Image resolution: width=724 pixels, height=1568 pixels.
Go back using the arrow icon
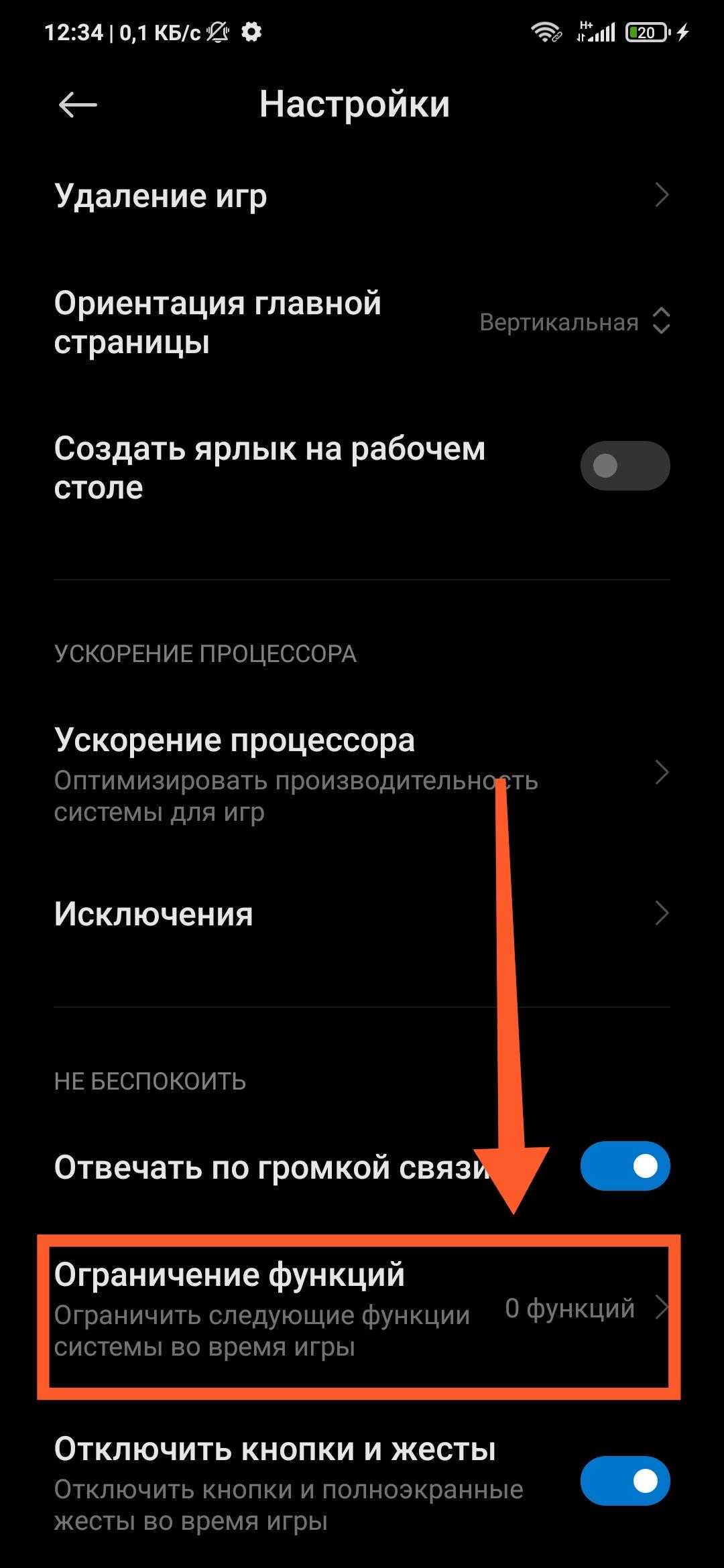coord(78,105)
